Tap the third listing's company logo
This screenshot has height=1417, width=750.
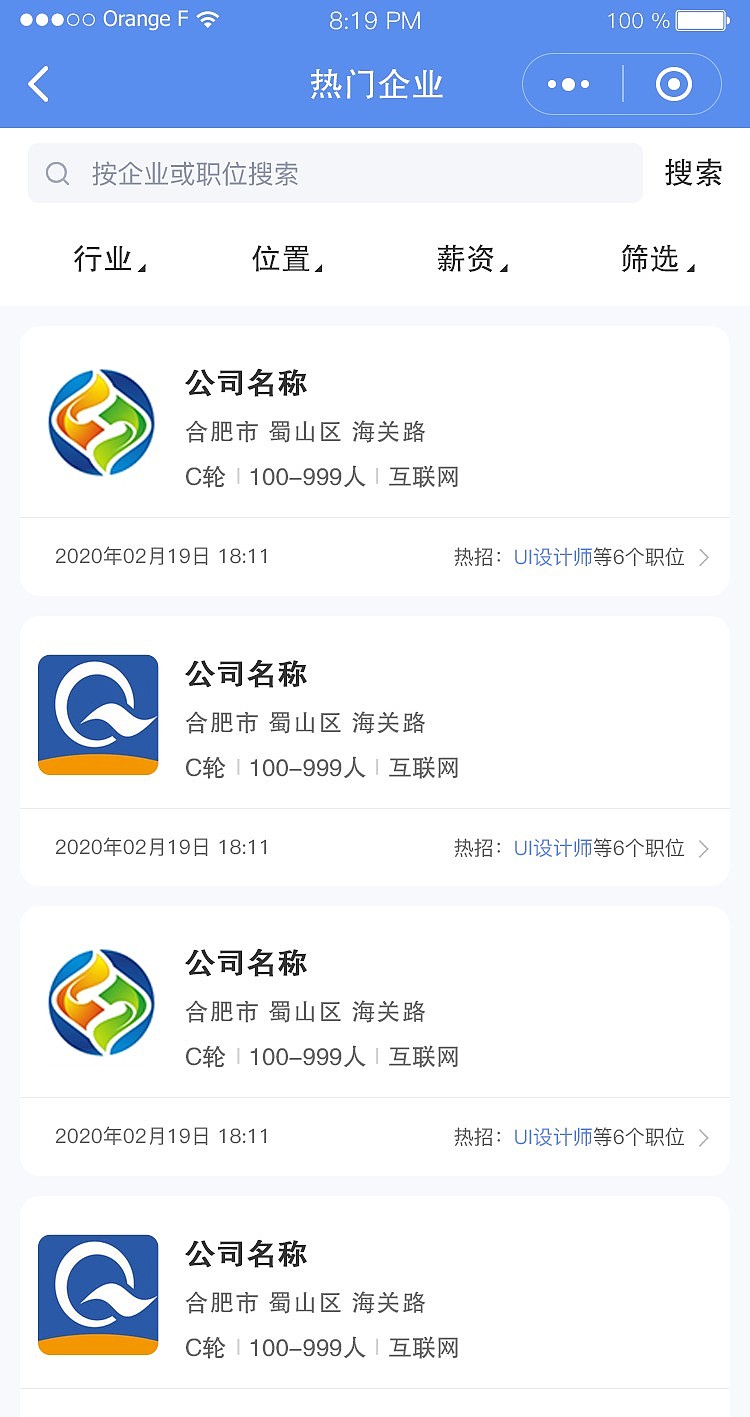coord(100,1002)
